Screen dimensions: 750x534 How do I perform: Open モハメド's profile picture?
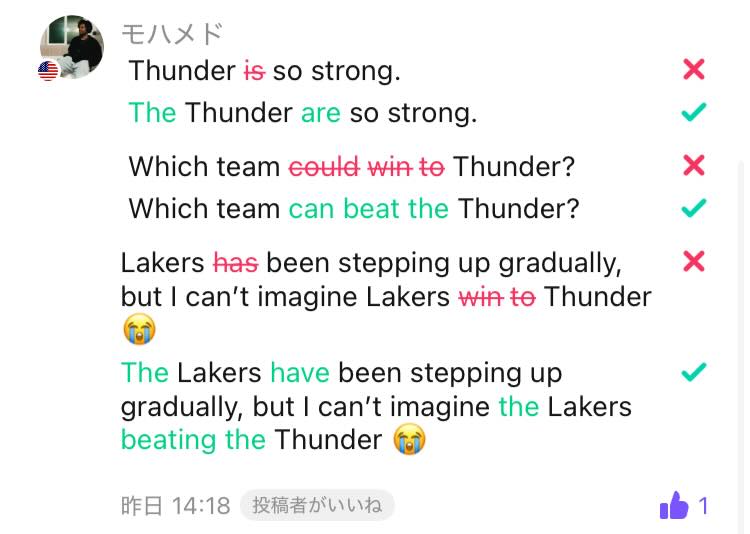71,46
